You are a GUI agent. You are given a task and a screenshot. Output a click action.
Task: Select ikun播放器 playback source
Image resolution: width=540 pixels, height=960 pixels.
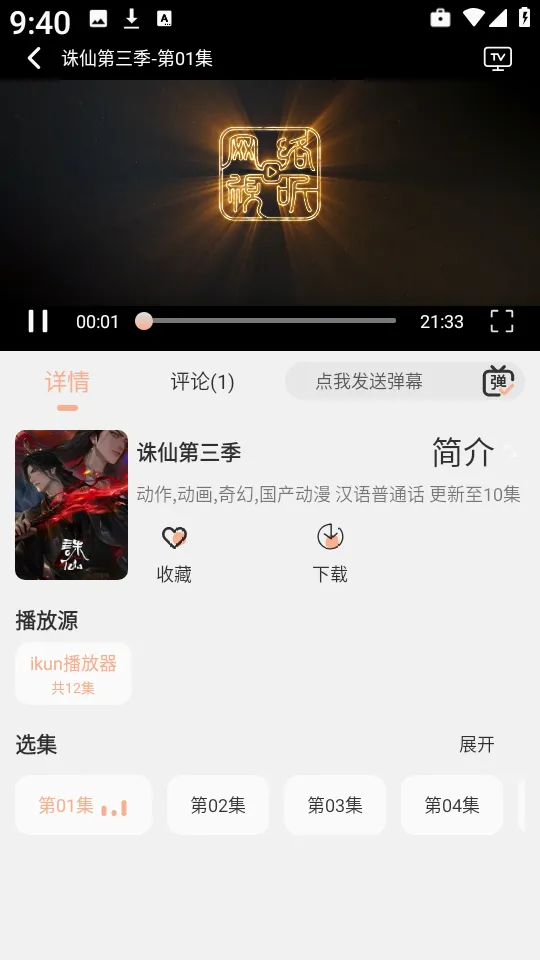pos(73,673)
